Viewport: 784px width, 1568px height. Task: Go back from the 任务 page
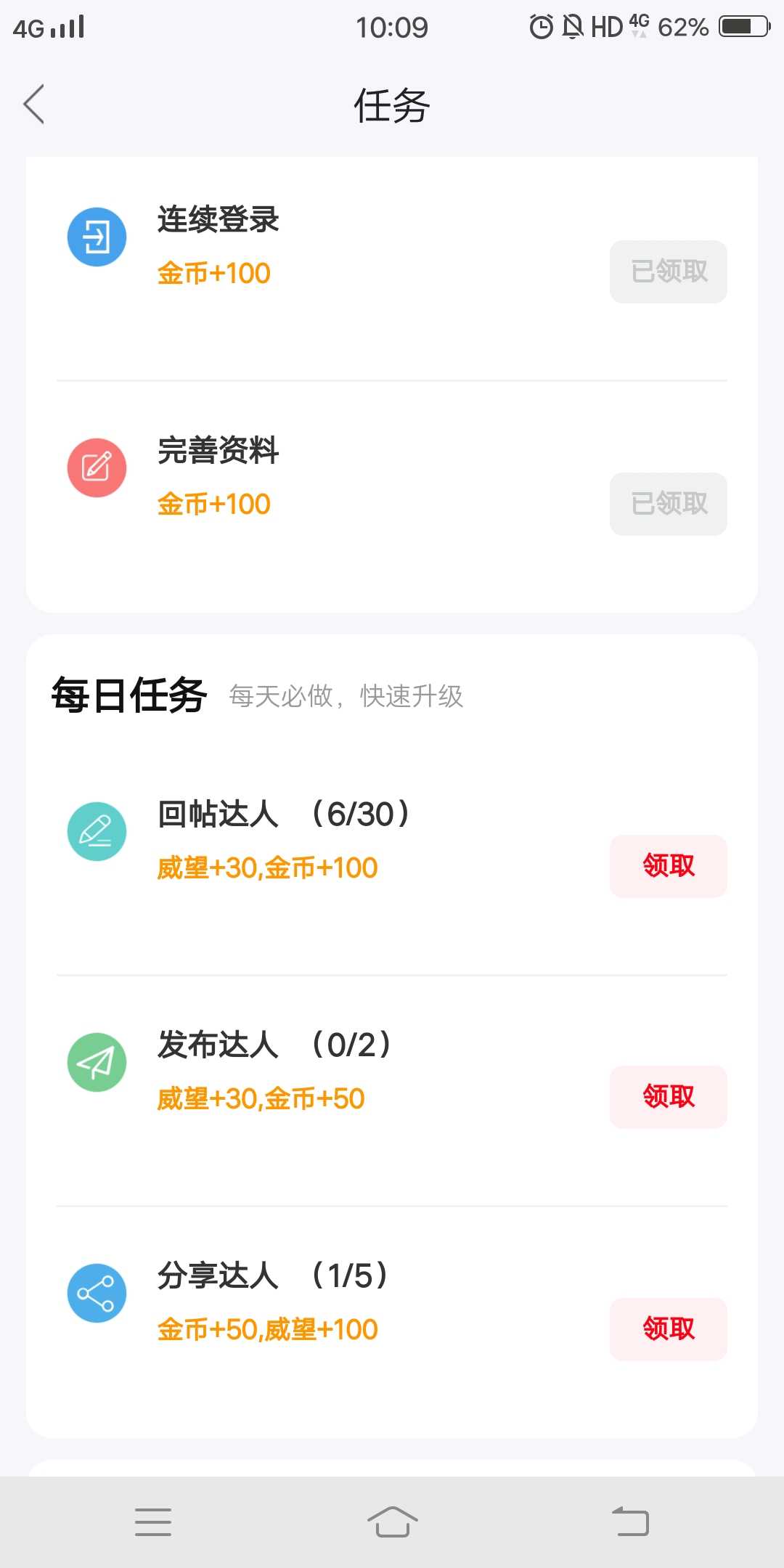click(34, 105)
